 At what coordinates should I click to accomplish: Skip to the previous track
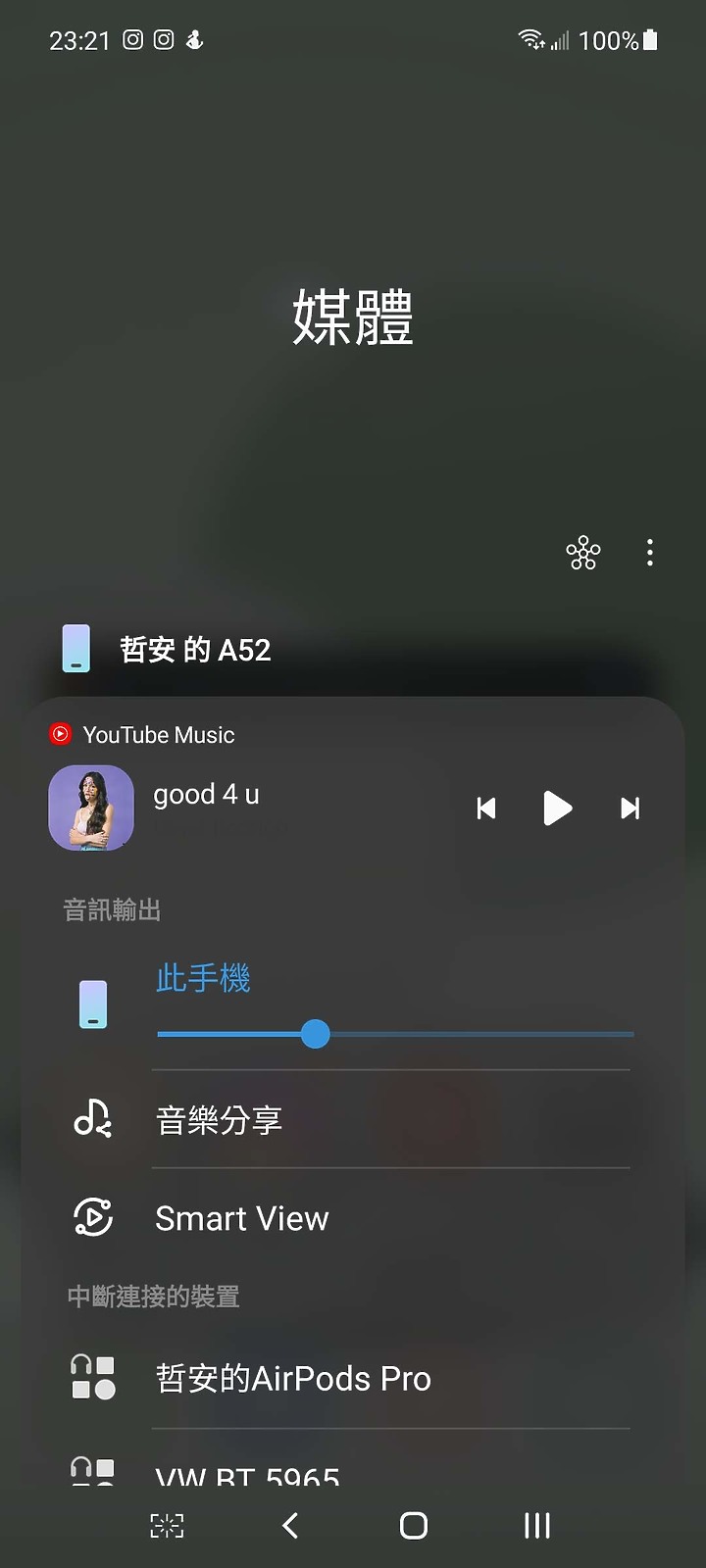[486, 808]
